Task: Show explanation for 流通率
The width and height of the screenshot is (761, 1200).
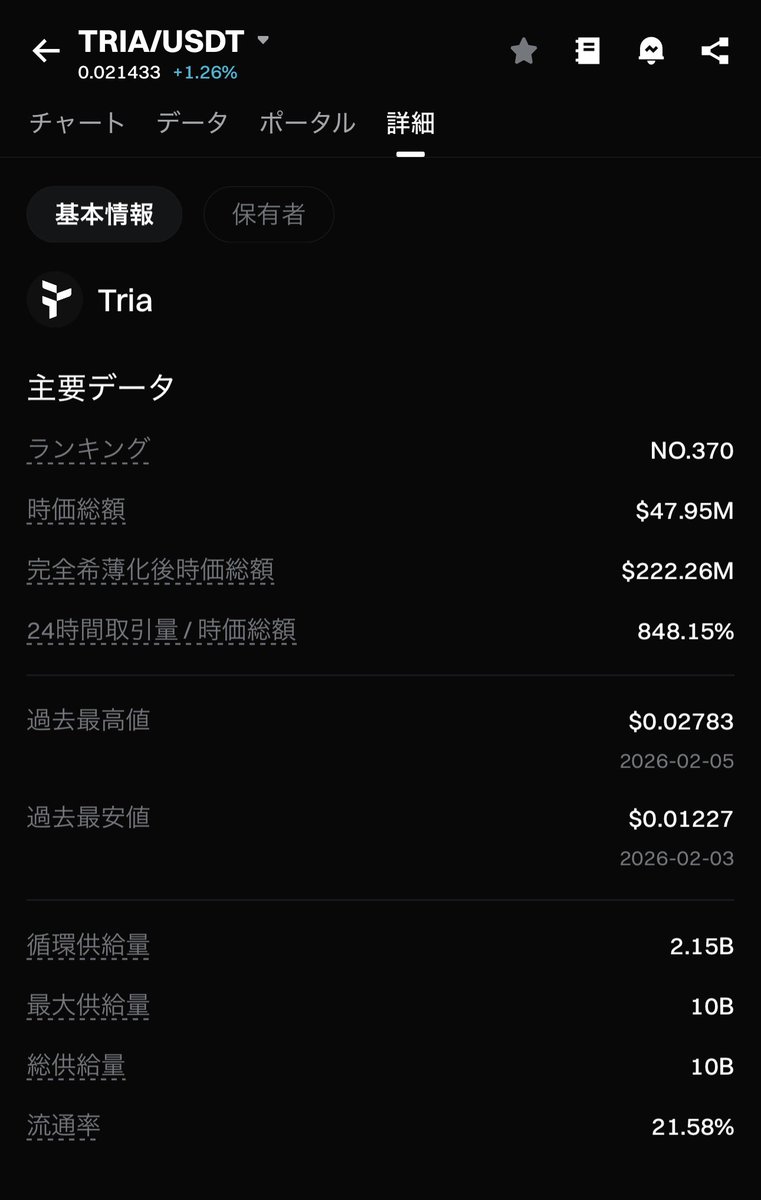Action: click(x=63, y=1127)
